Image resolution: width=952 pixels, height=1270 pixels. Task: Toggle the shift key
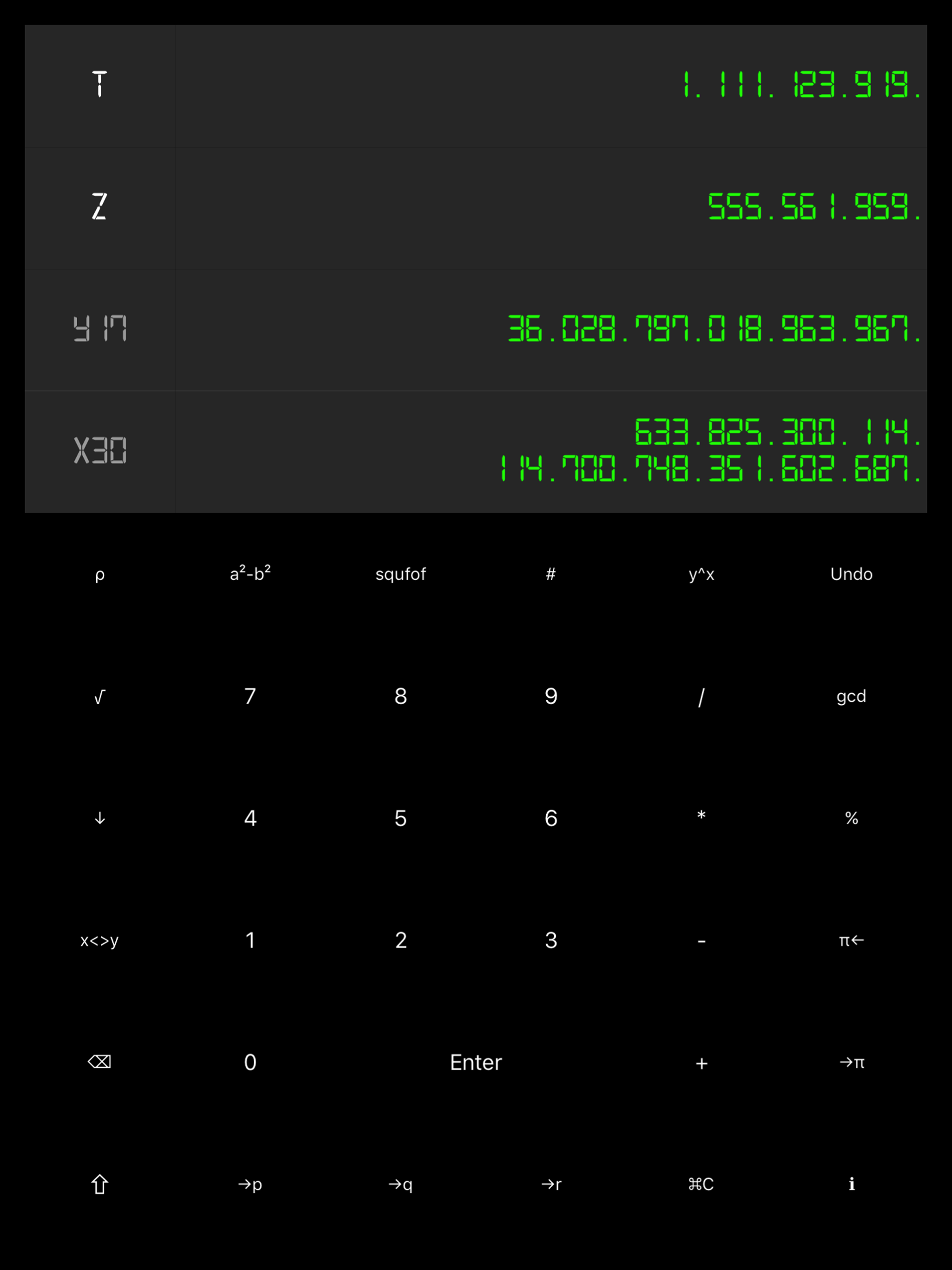point(99,1184)
